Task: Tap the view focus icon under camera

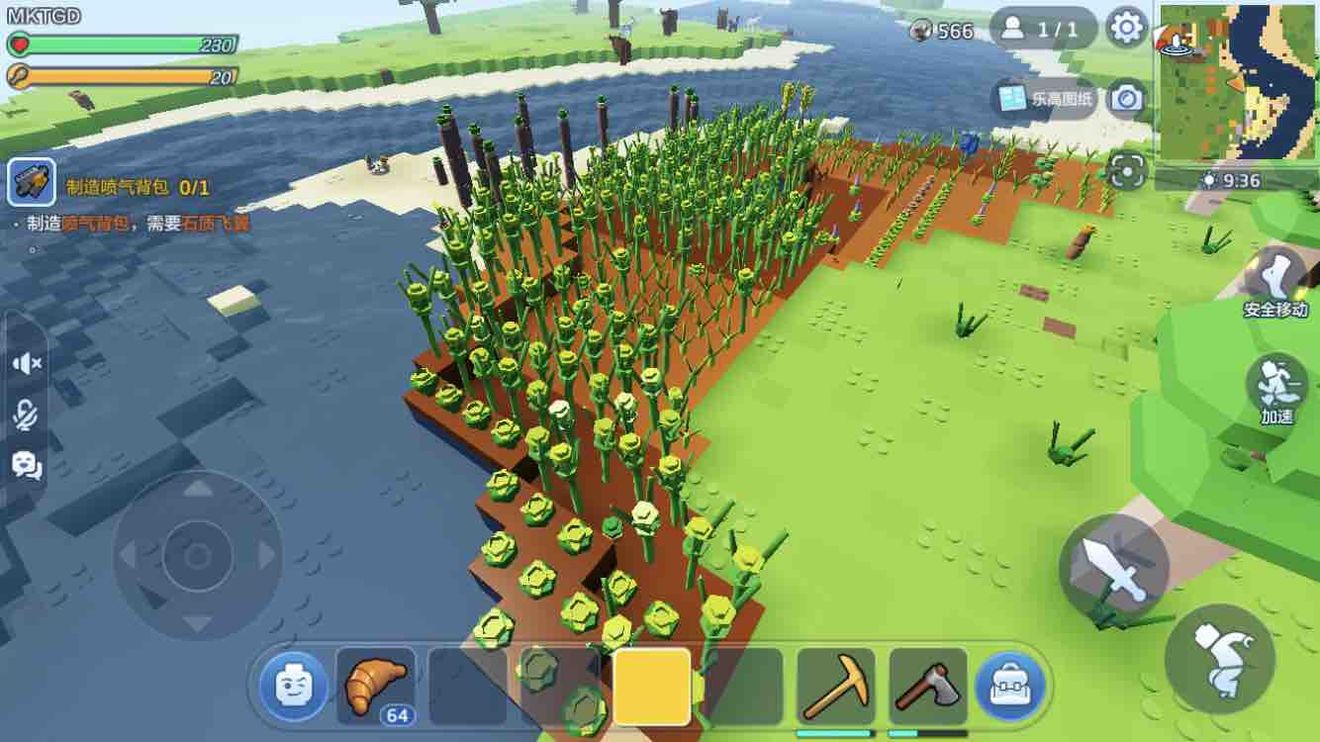Action: pos(1126,171)
